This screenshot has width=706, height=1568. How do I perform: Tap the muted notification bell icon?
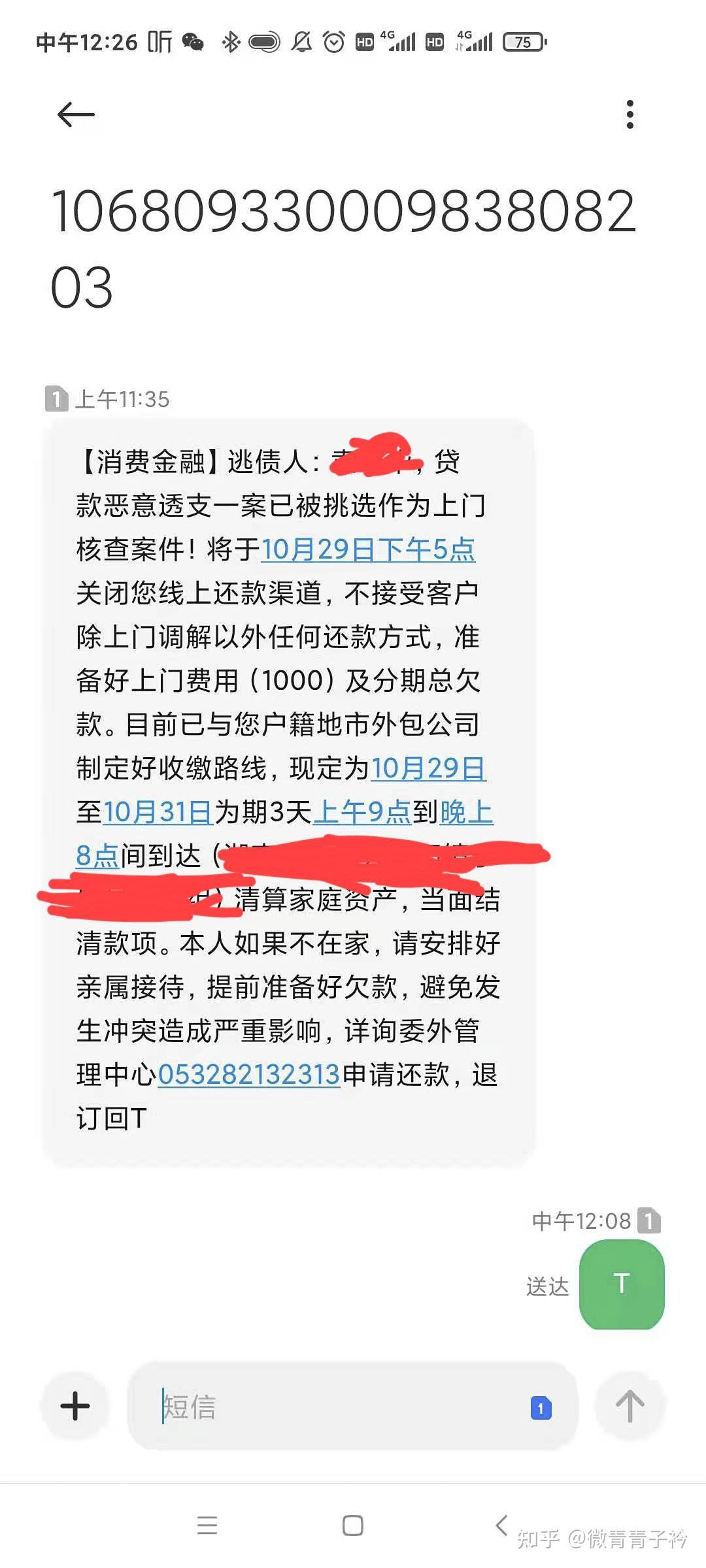point(302,41)
